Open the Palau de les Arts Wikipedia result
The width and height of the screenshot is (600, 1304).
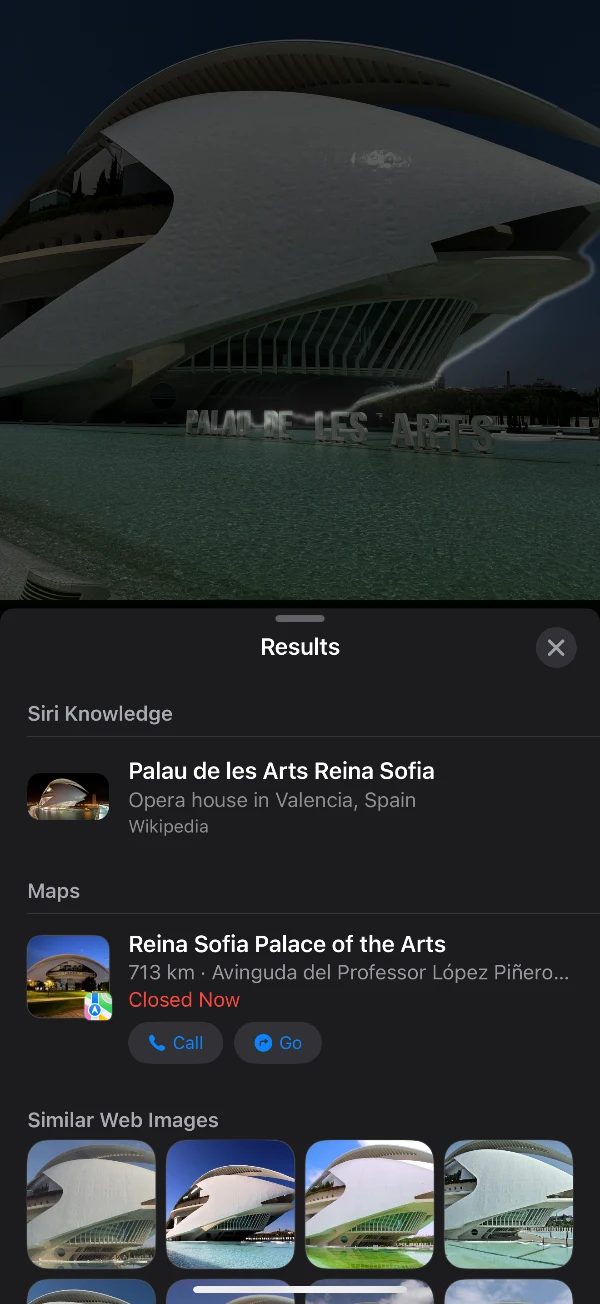click(x=300, y=797)
